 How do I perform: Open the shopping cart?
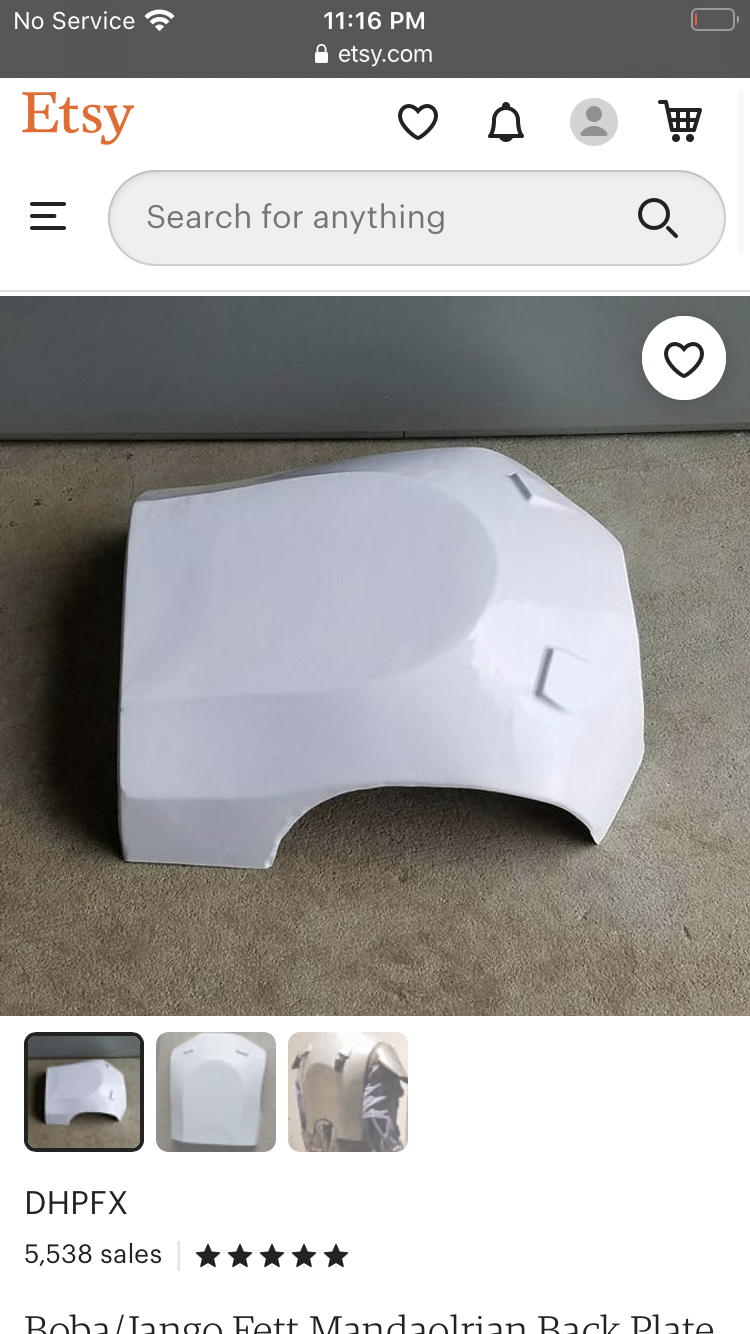(681, 121)
